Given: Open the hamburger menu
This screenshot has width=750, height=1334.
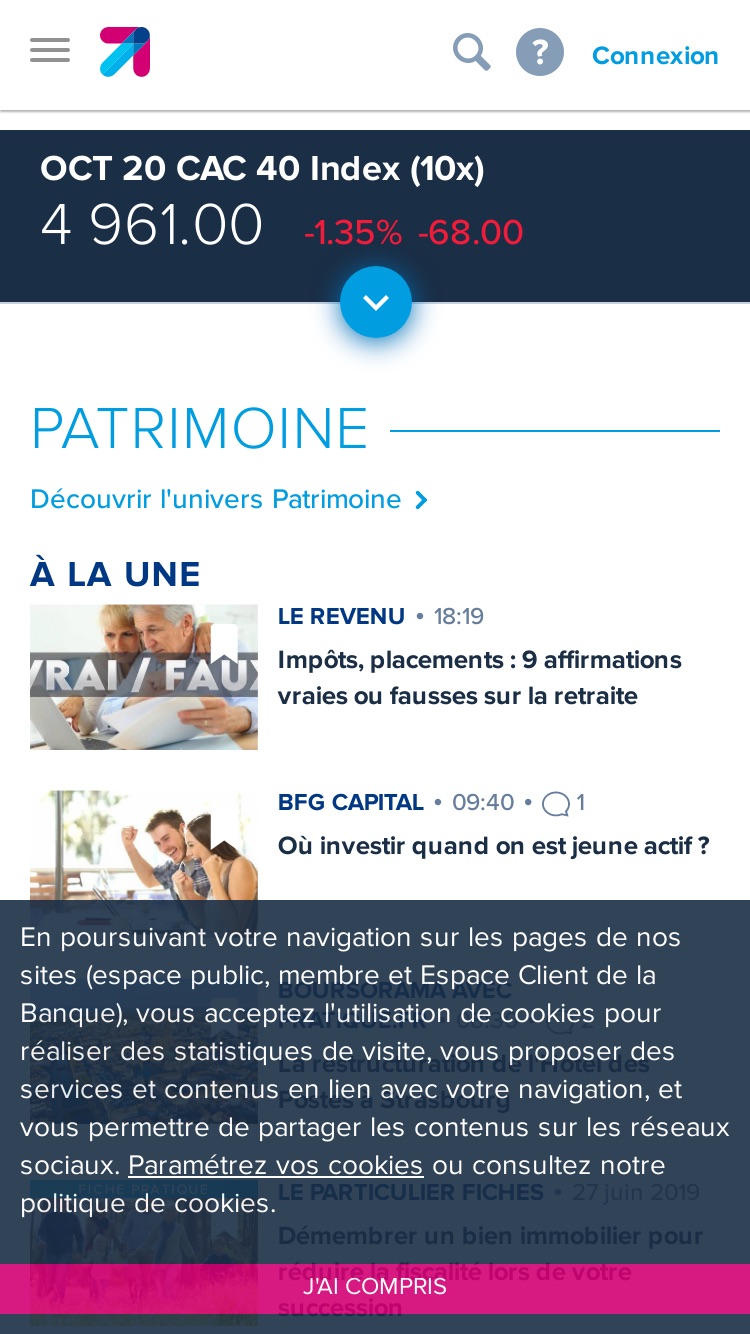Looking at the screenshot, I should [50, 50].
